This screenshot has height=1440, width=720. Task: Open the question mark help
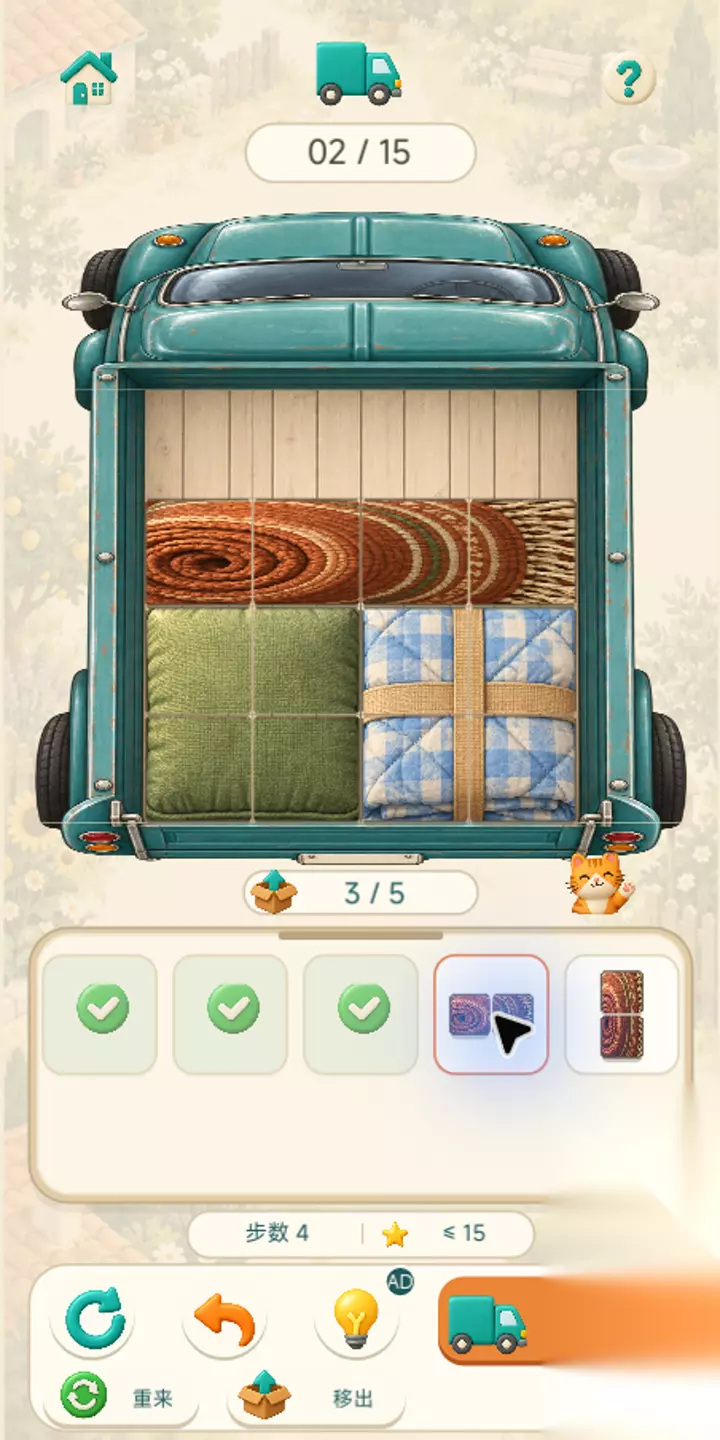[x=628, y=77]
